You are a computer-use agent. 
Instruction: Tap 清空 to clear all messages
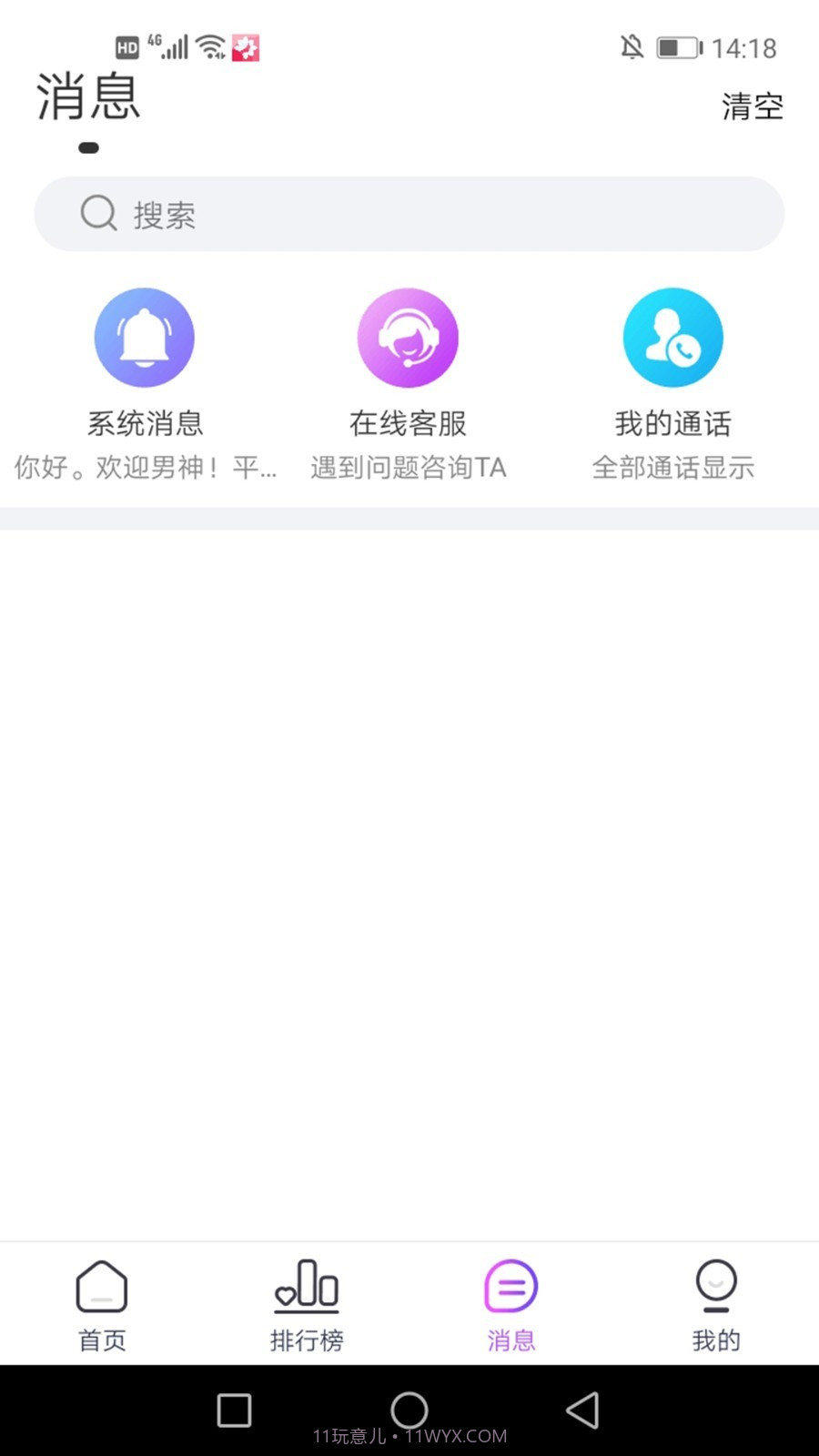pyautogui.click(x=752, y=106)
